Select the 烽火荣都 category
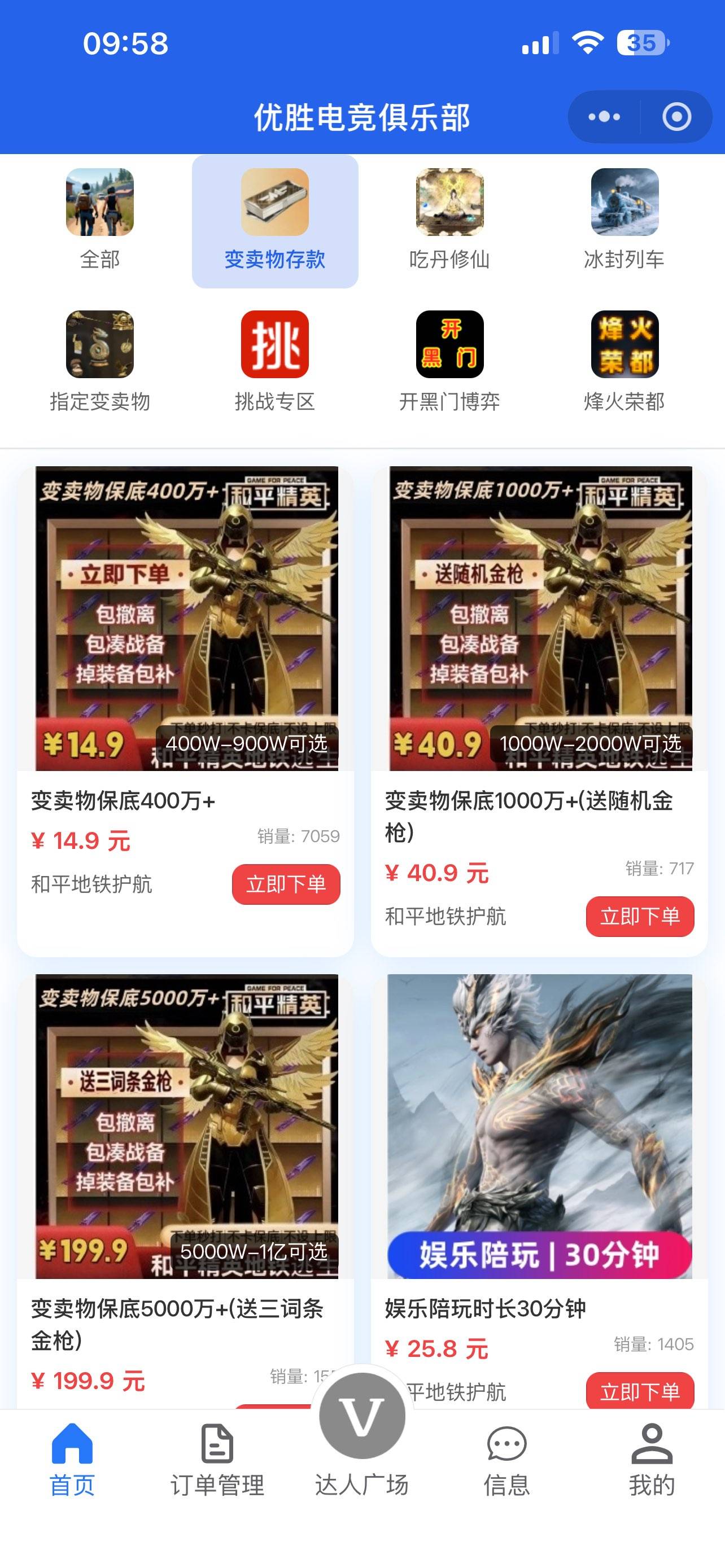The height and width of the screenshot is (1568, 725). 624,362
